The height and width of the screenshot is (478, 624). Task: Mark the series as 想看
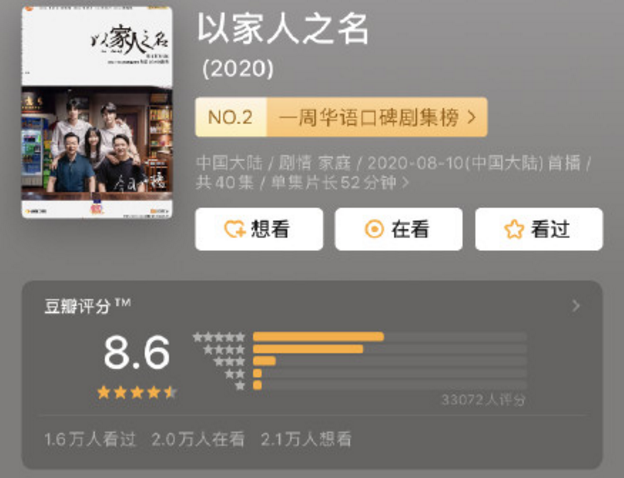tap(258, 229)
